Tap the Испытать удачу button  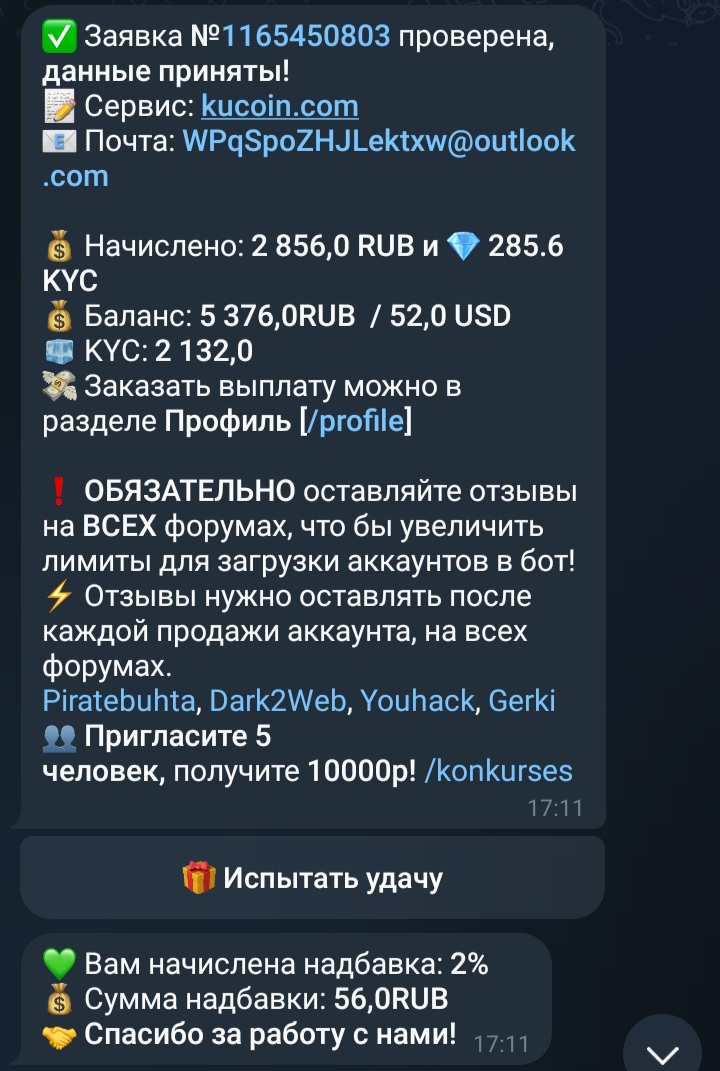312,878
